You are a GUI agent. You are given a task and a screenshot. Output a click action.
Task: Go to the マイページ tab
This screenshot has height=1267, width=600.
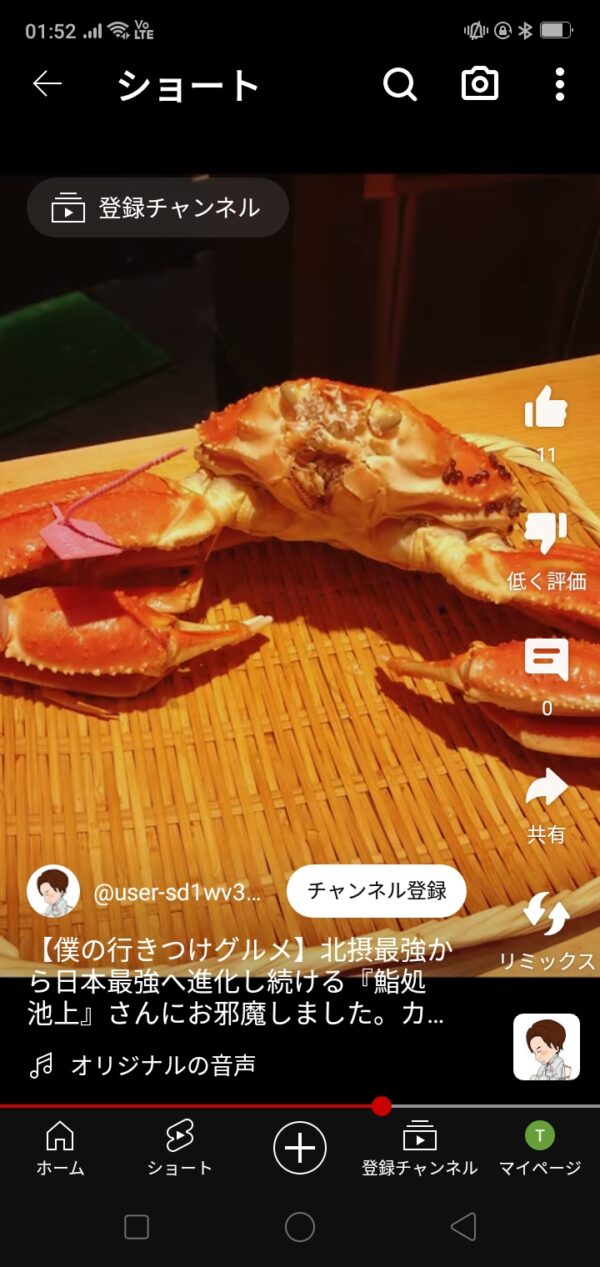click(540, 1148)
